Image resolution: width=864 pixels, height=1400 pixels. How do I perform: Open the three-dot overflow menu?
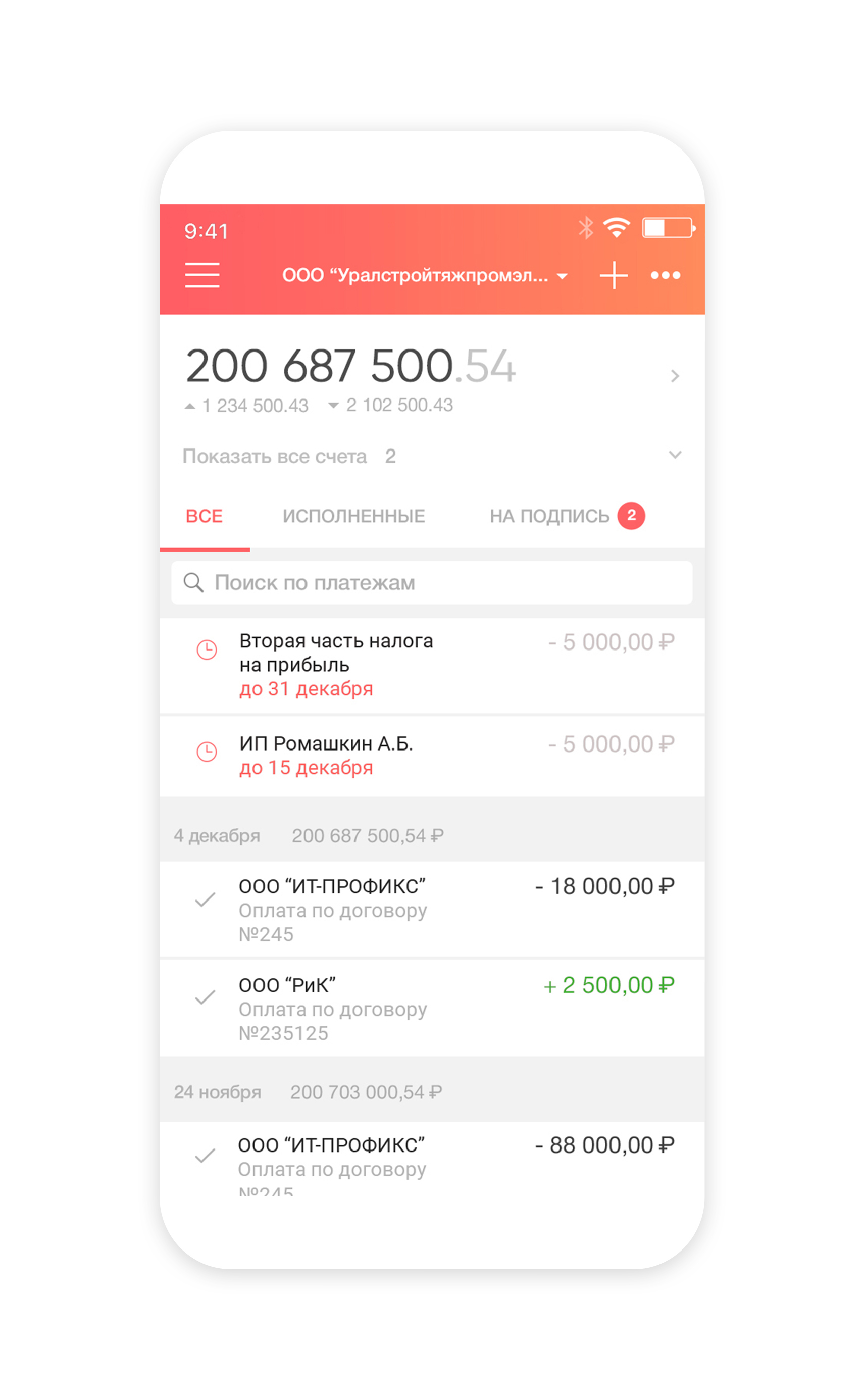click(x=666, y=275)
